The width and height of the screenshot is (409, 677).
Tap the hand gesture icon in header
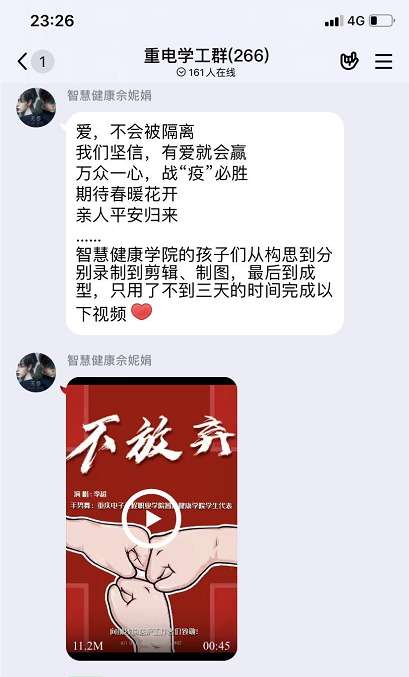[349, 62]
